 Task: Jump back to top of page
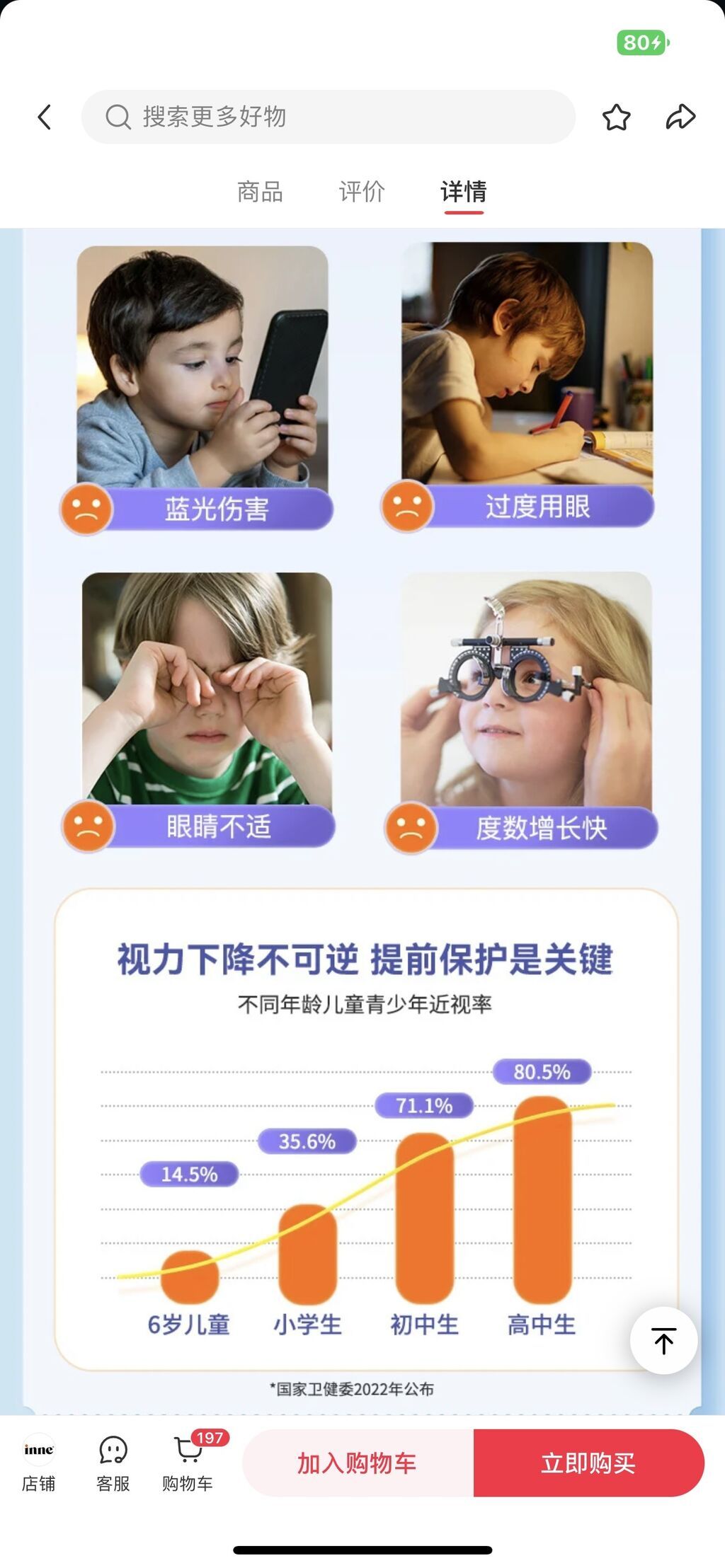663,1341
